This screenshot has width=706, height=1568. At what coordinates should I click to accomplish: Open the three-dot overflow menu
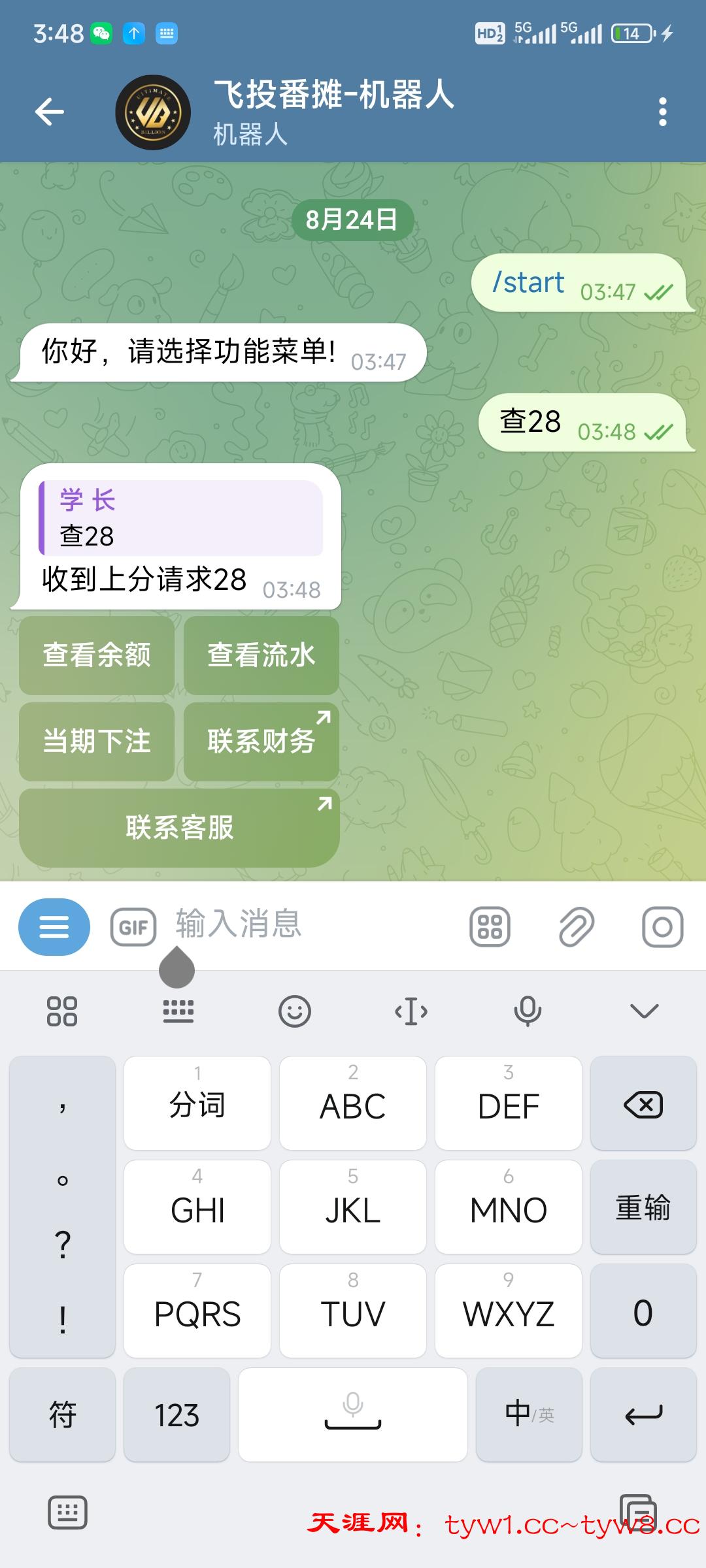pyautogui.click(x=662, y=112)
